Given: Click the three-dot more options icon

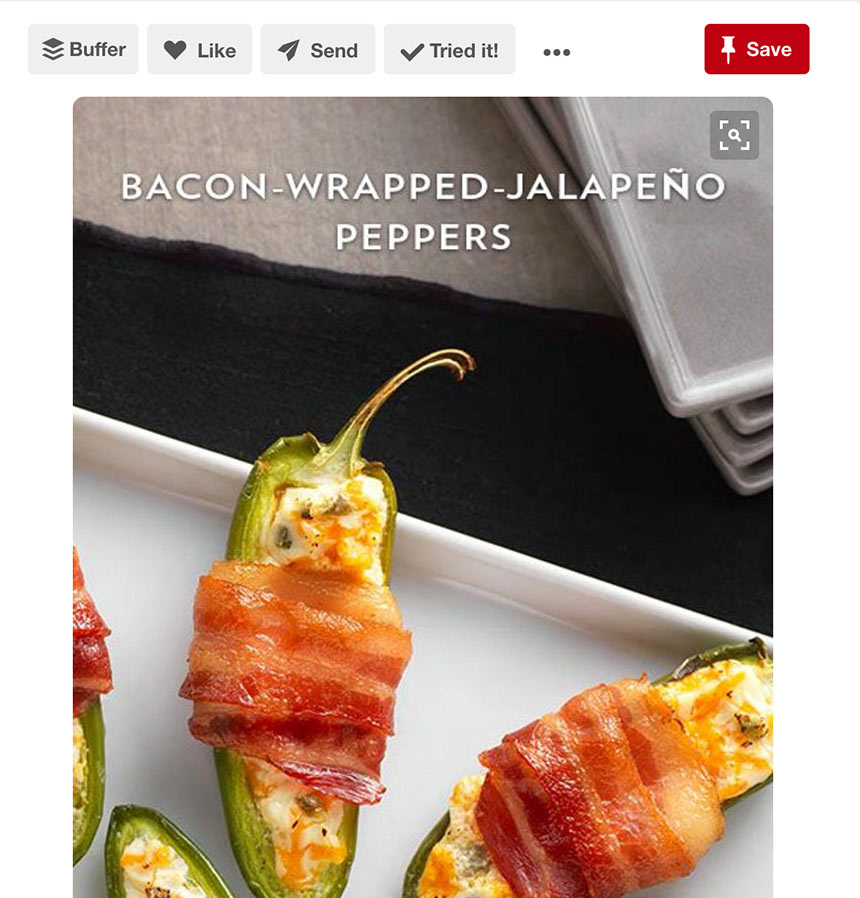Looking at the screenshot, I should click(x=557, y=50).
